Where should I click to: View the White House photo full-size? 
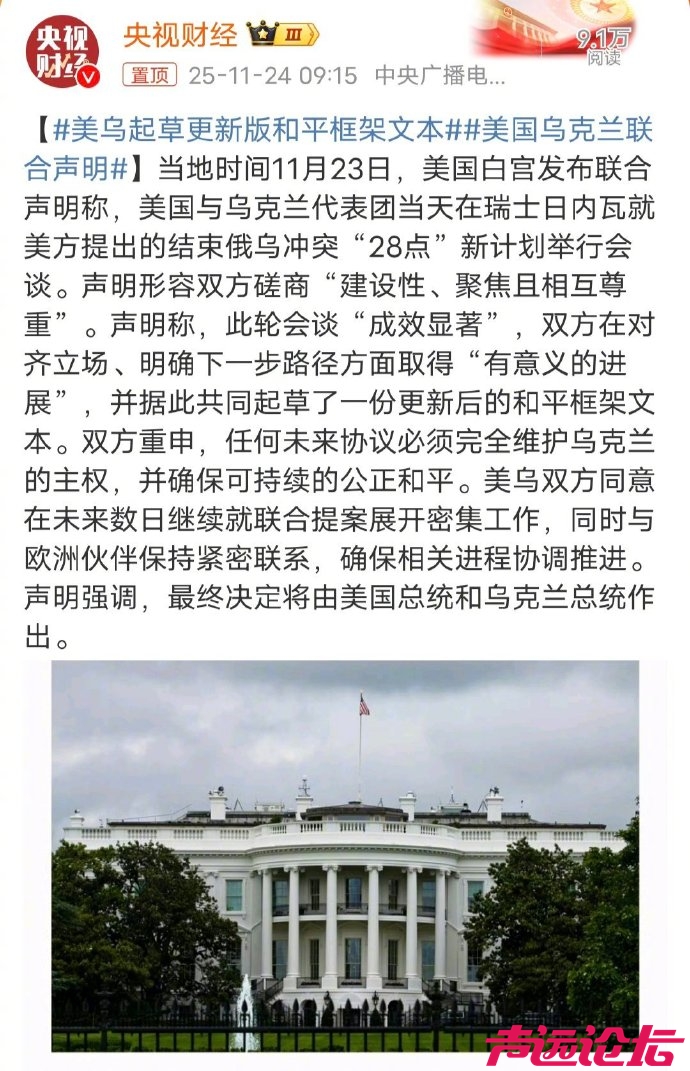345,855
